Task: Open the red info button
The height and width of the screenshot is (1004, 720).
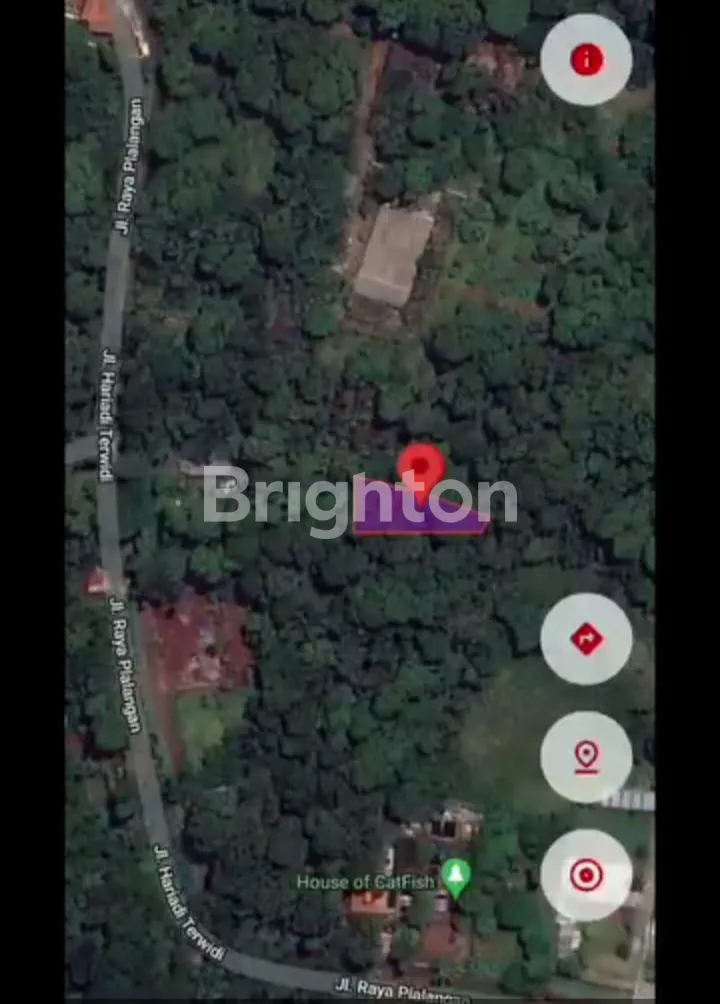Action: (x=586, y=60)
